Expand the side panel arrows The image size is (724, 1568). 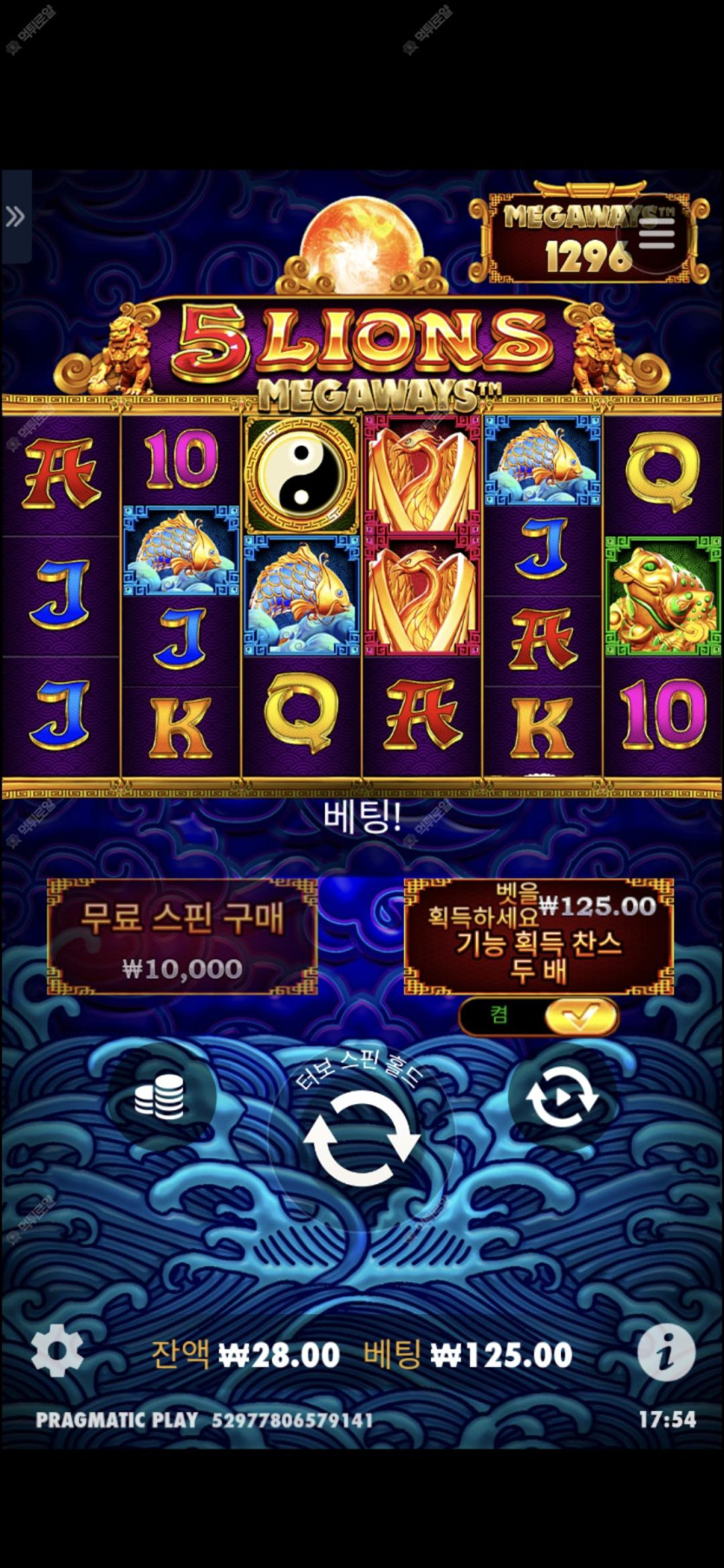[16, 217]
